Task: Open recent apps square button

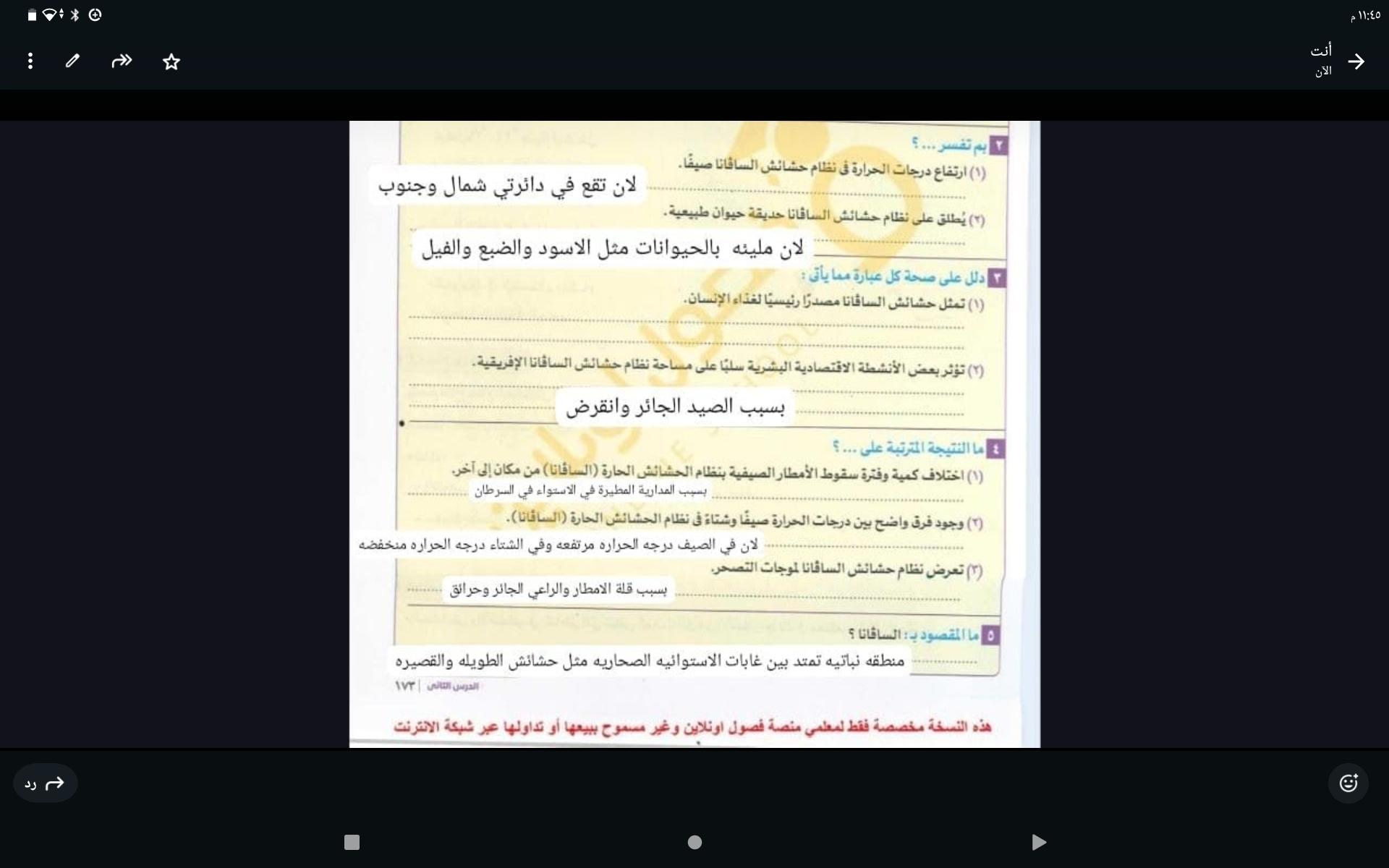Action: tap(352, 842)
